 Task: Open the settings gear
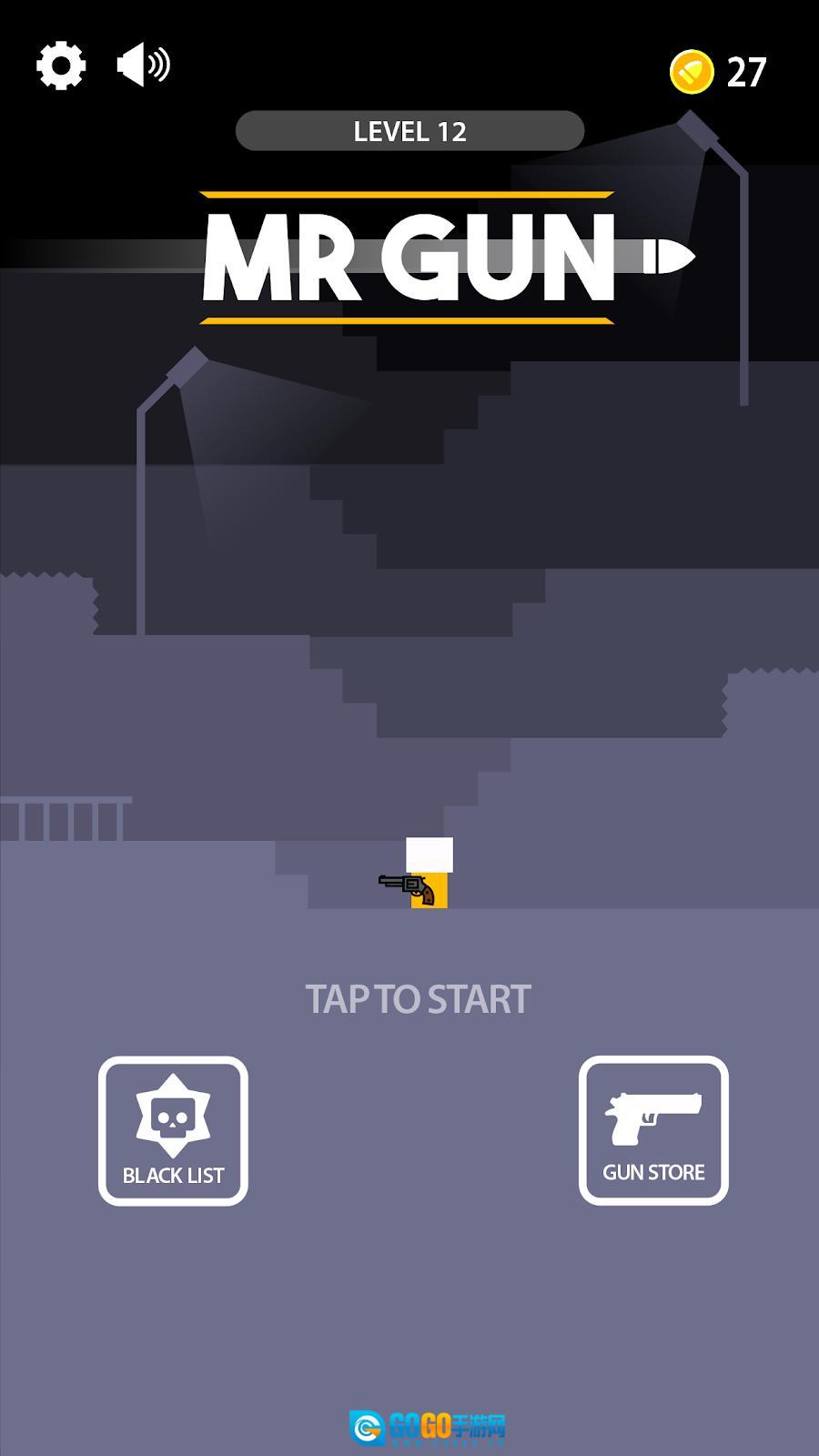61,66
